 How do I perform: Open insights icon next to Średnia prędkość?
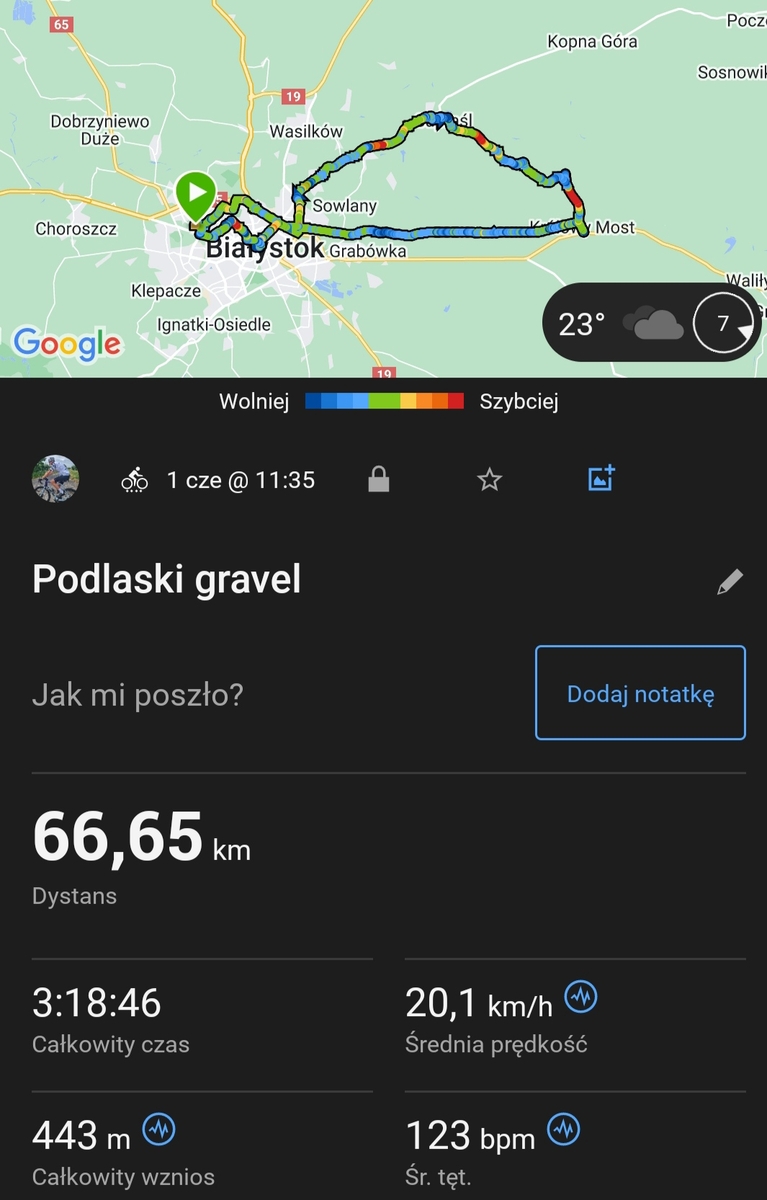pyautogui.click(x=581, y=997)
